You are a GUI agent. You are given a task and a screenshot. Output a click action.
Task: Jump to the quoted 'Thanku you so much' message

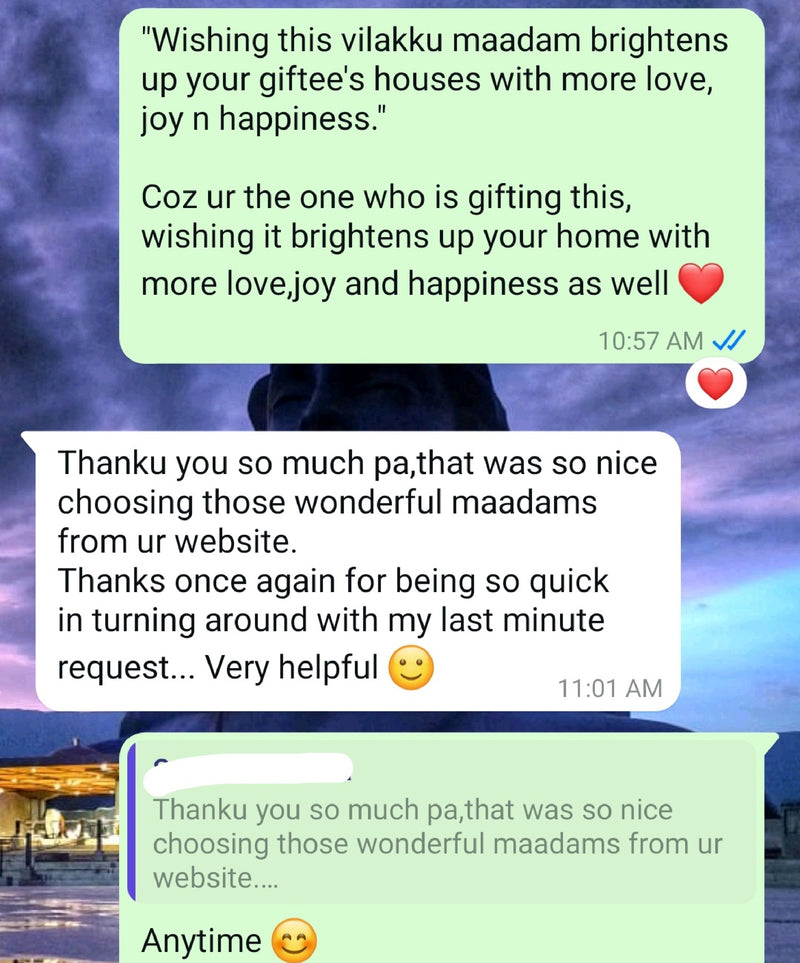[440, 828]
